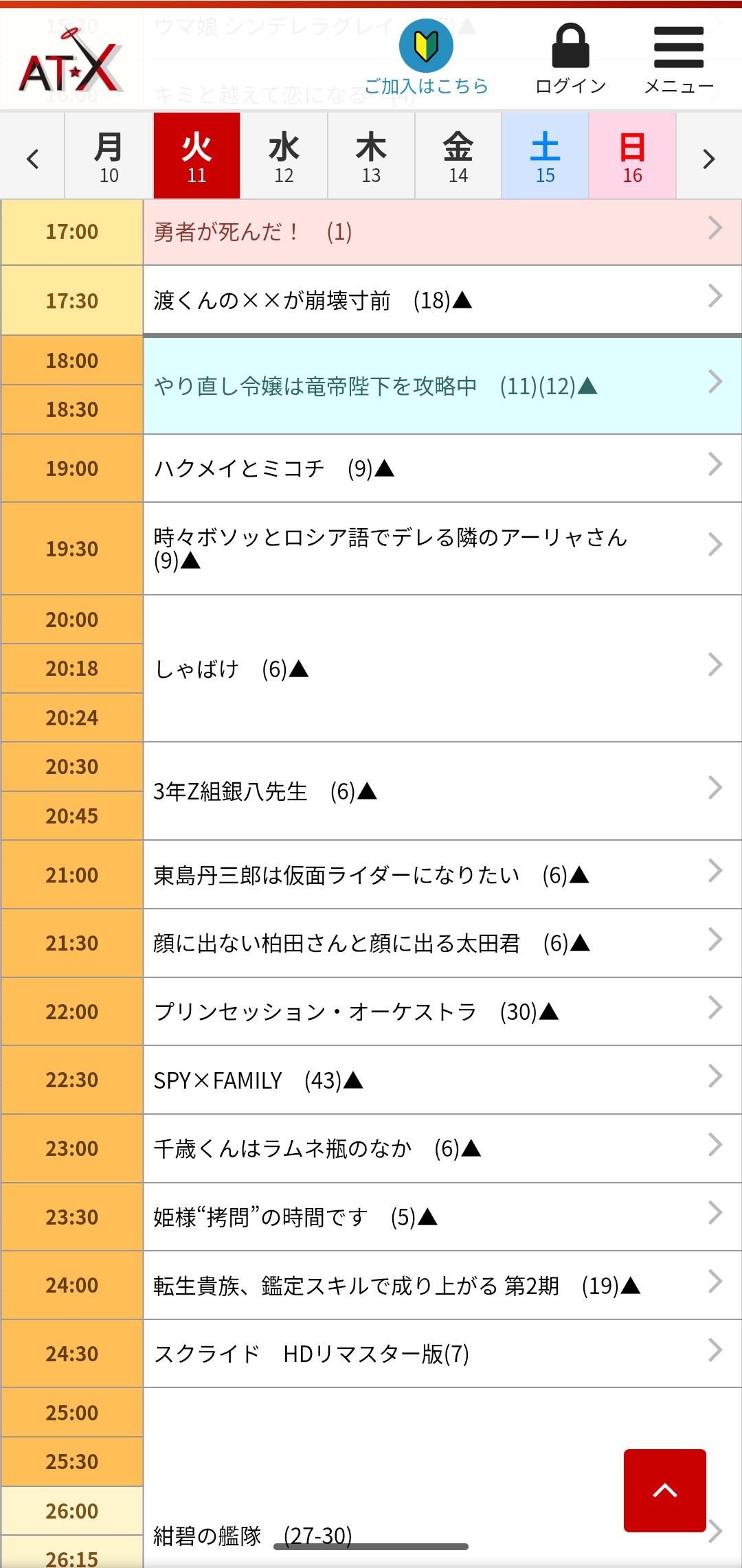
Task: View 3年Z組銀八先生 program details
Action: tap(440, 791)
